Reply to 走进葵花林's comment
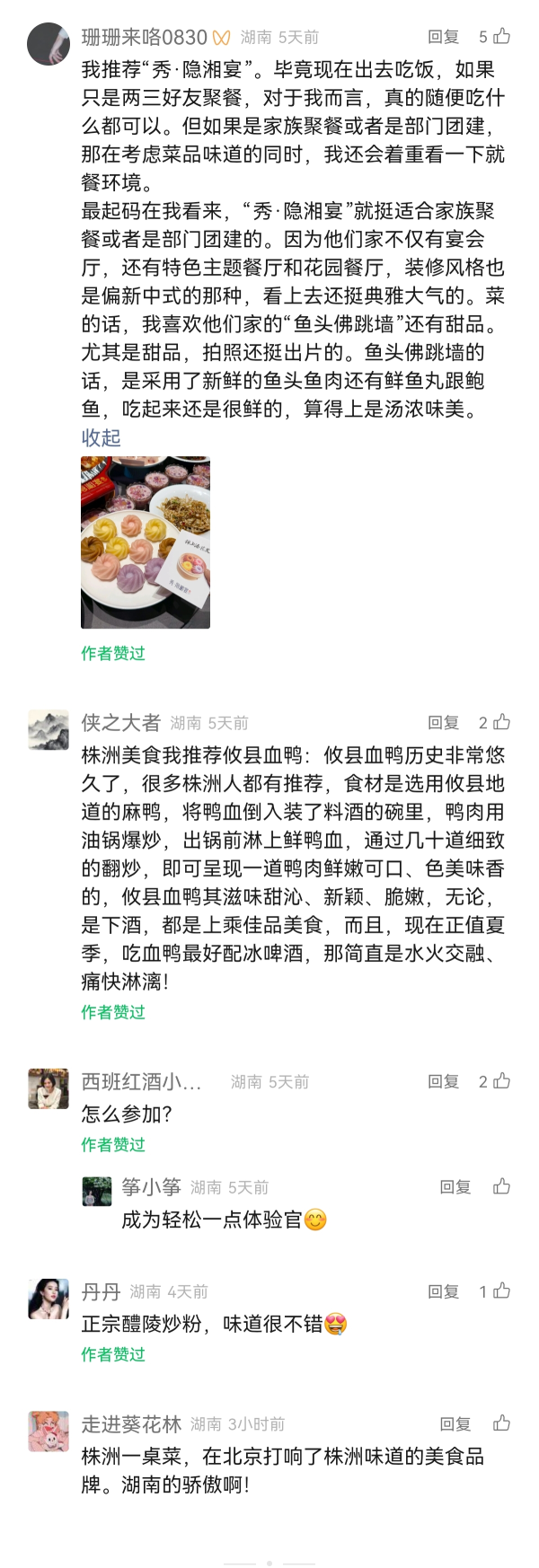This screenshot has height=1568, width=539. coord(455,1423)
